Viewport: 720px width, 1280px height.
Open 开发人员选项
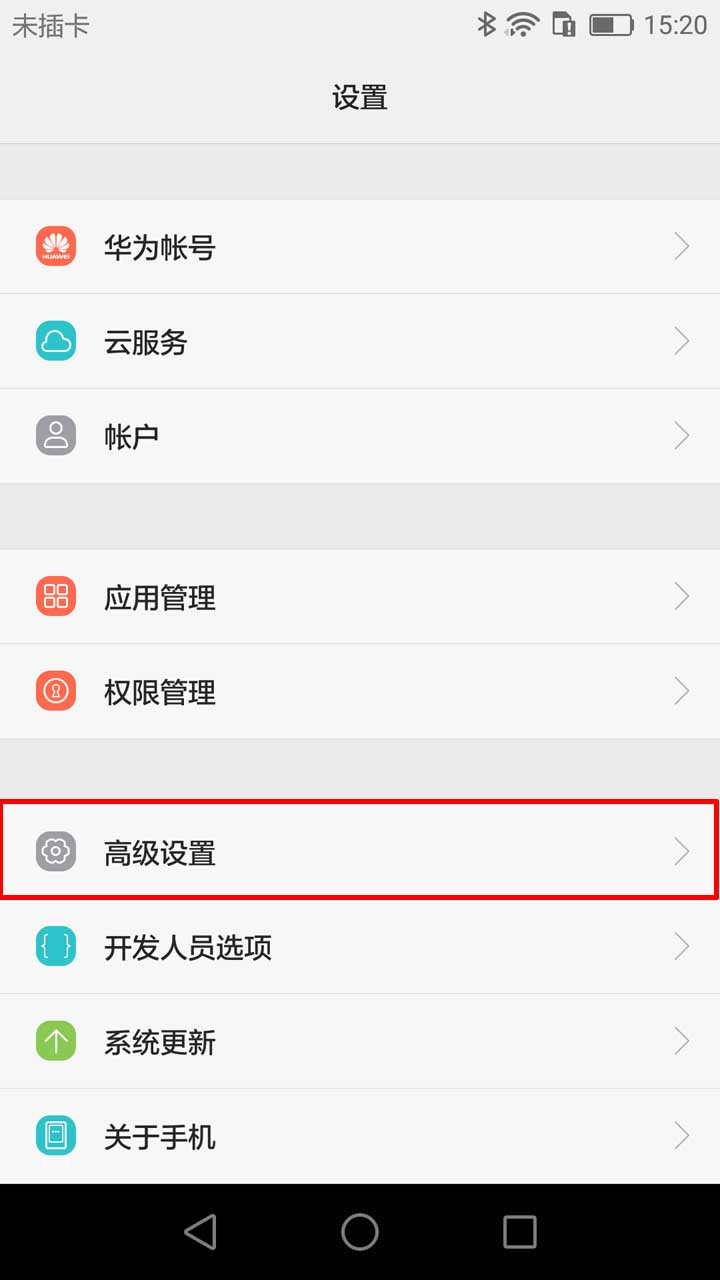[x=360, y=947]
